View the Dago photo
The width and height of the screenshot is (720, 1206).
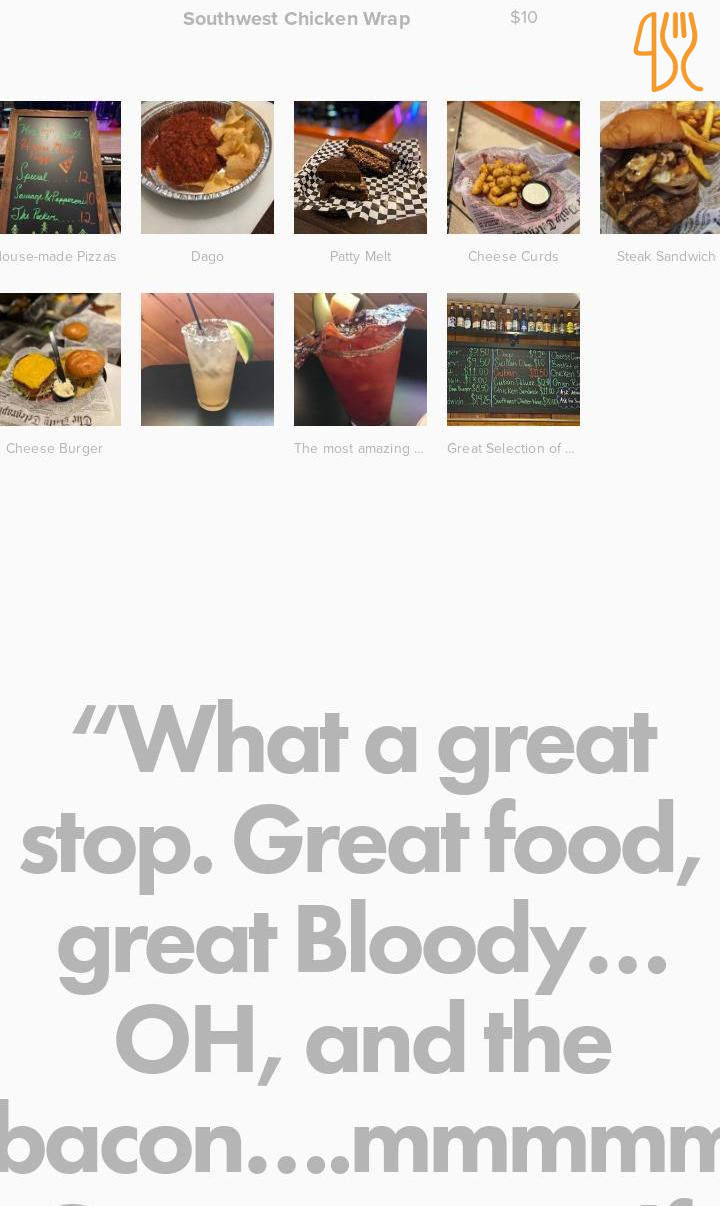[207, 168]
